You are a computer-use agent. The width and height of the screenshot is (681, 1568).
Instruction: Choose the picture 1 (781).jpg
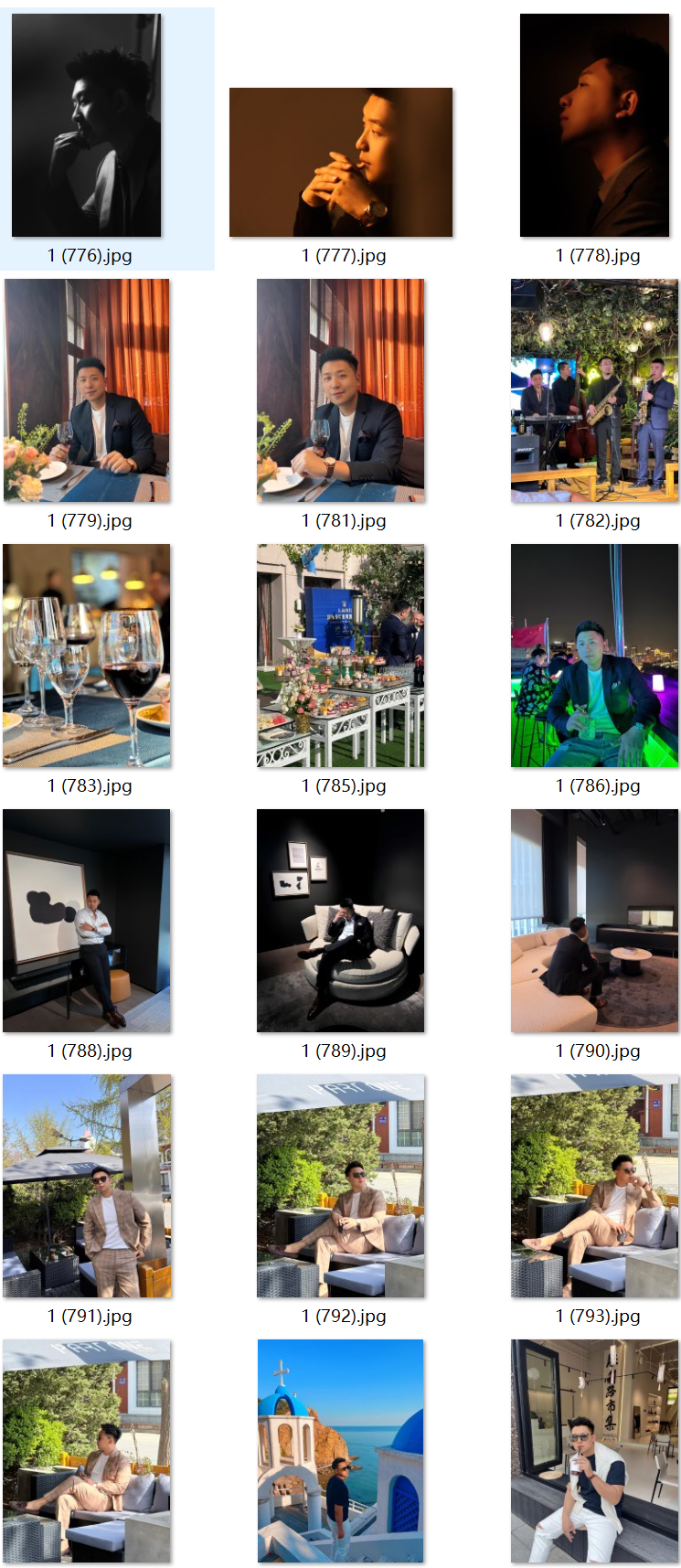pyautogui.click(x=341, y=390)
